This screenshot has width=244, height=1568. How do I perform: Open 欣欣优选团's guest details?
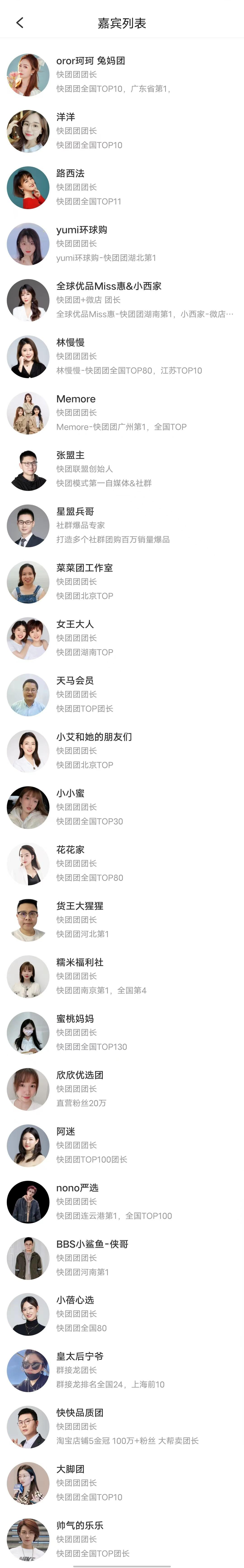[121, 1088]
